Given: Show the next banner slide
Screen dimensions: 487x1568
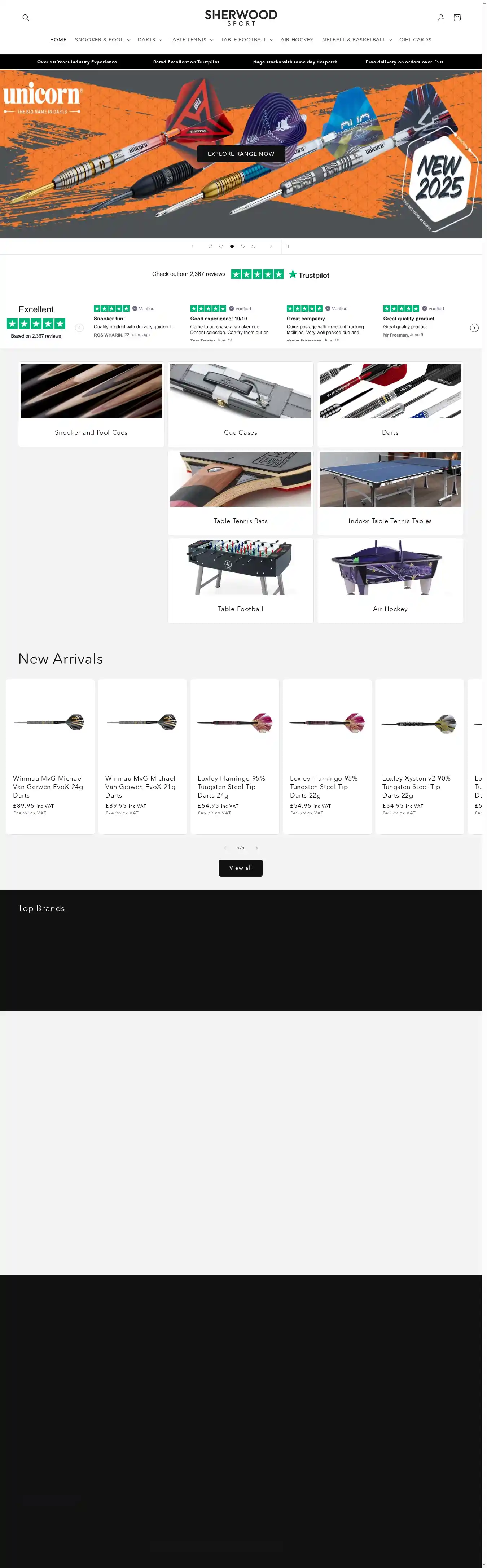Looking at the screenshot, I should 271,246.
